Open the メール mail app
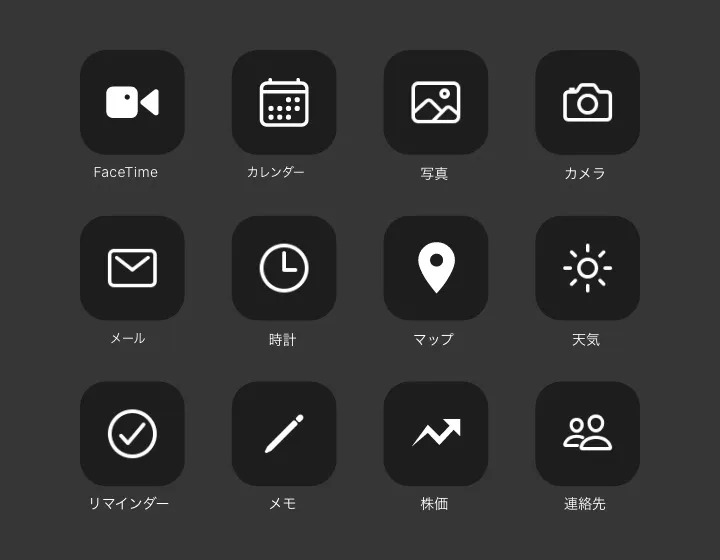The height and width of the screenshot is (560, 720). 132,268
